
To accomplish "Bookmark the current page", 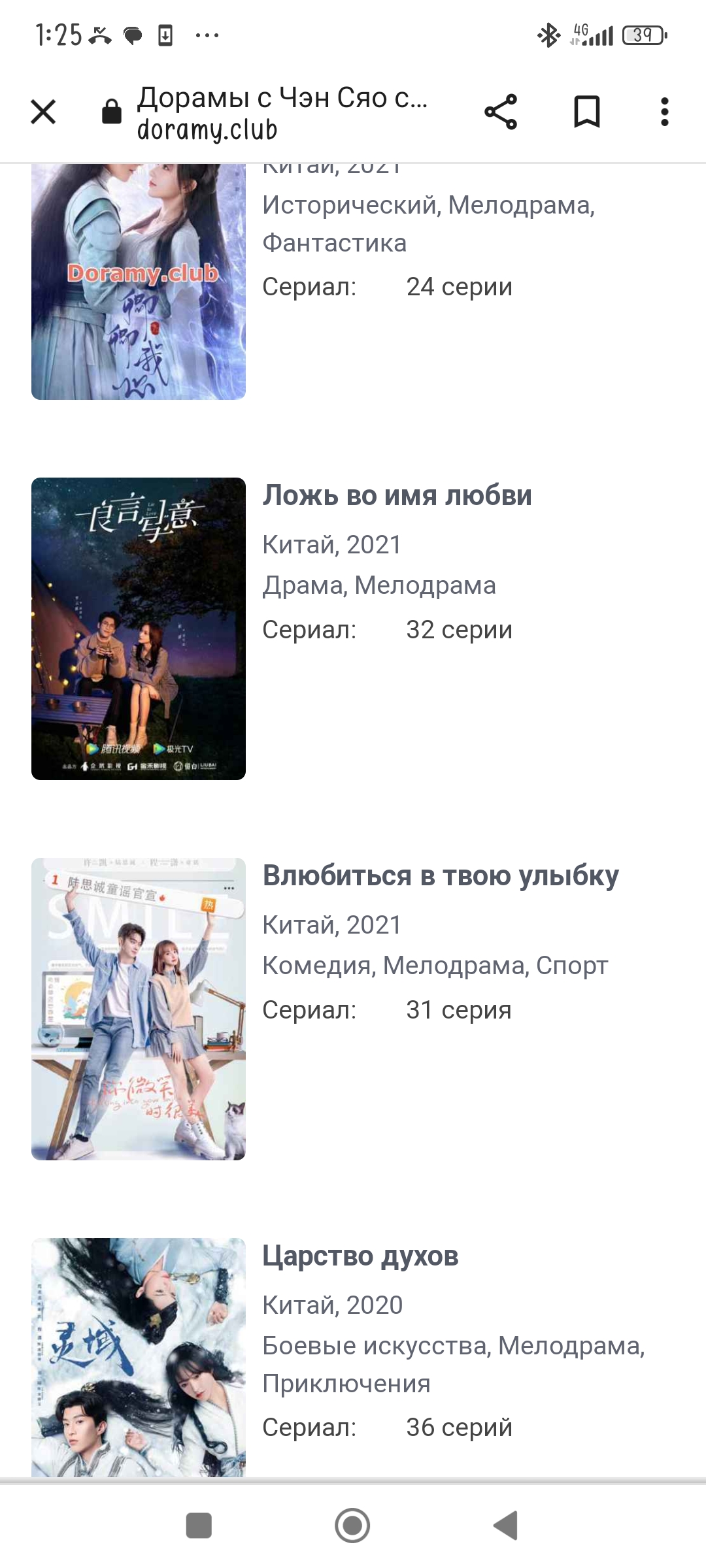I will pos(586,112).
